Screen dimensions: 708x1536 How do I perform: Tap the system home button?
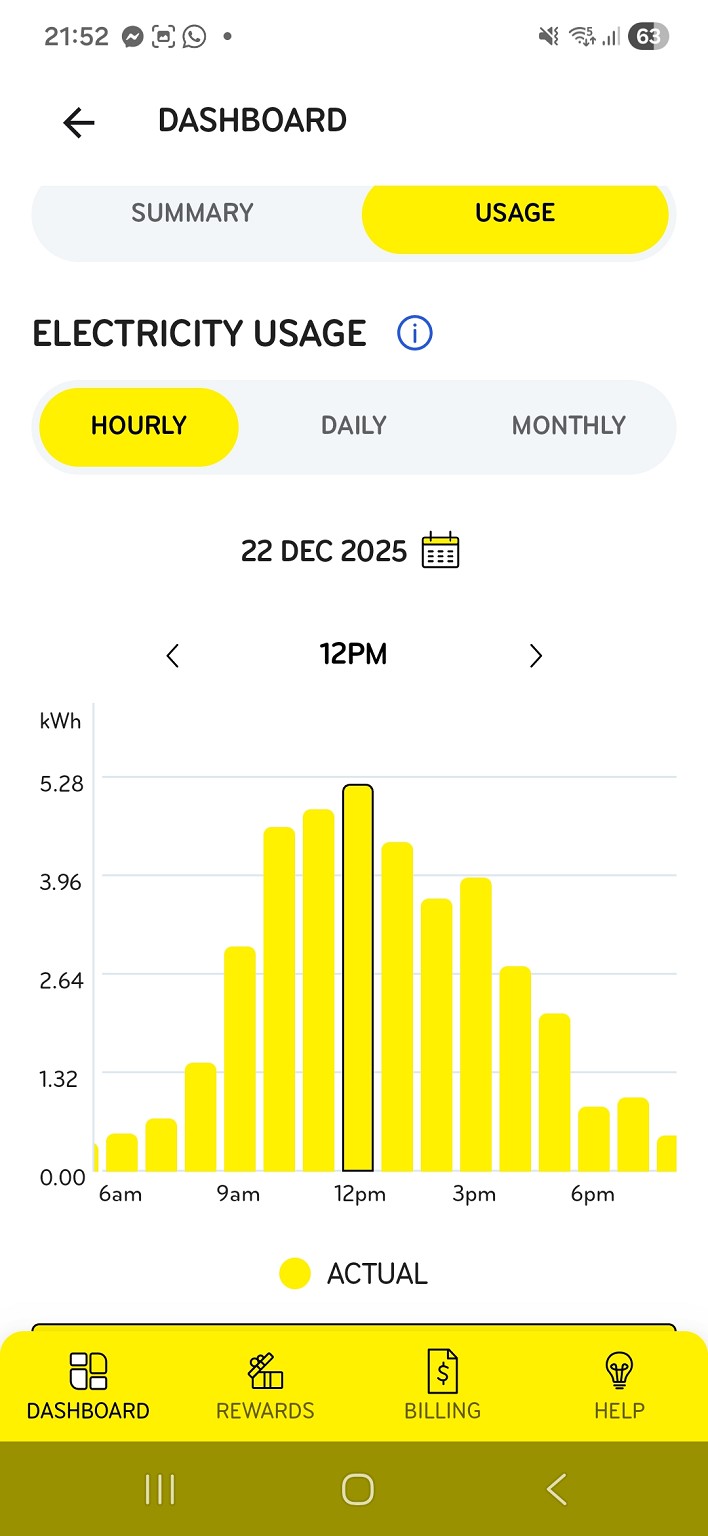(x=357, y=1489)
